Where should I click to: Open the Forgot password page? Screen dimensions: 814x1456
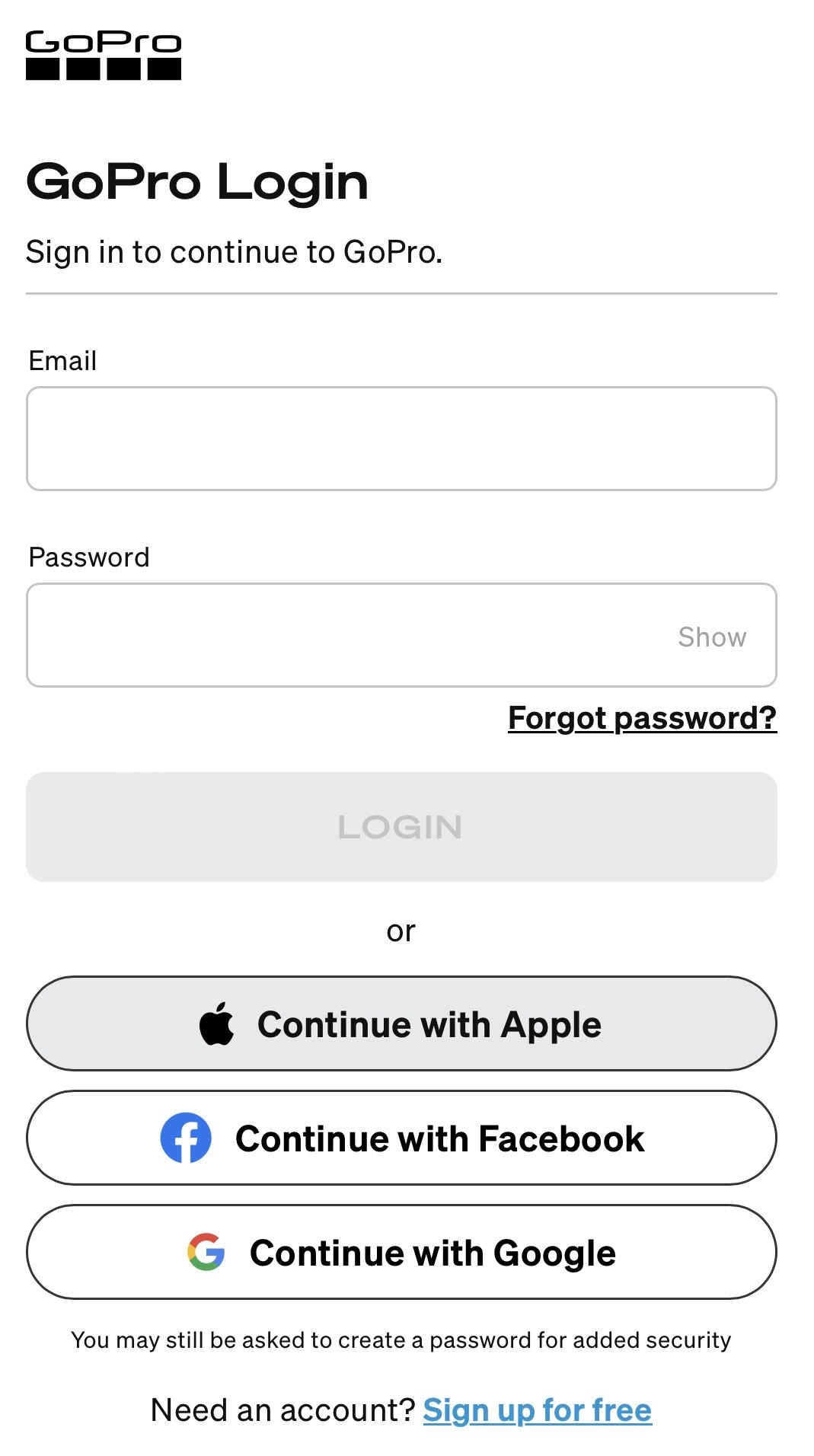click(x=642, y=718)
